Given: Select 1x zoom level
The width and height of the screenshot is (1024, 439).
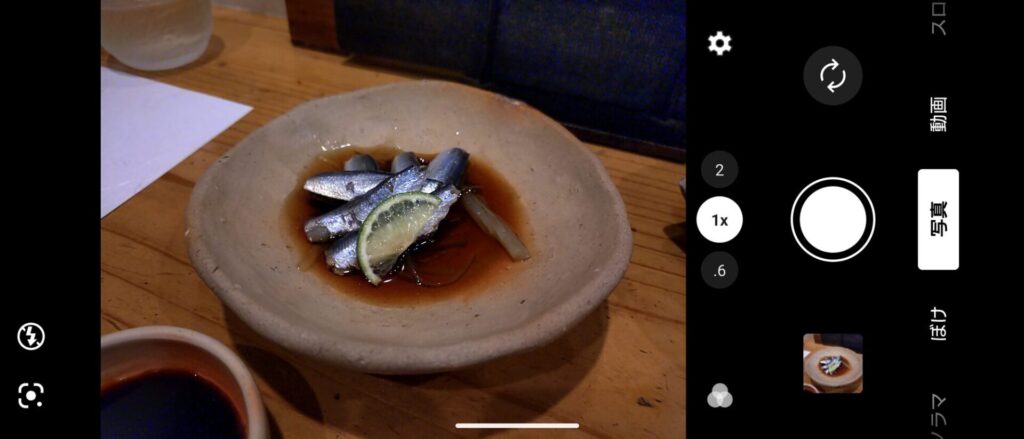Looking at the screenshot, I should [719, 221].
